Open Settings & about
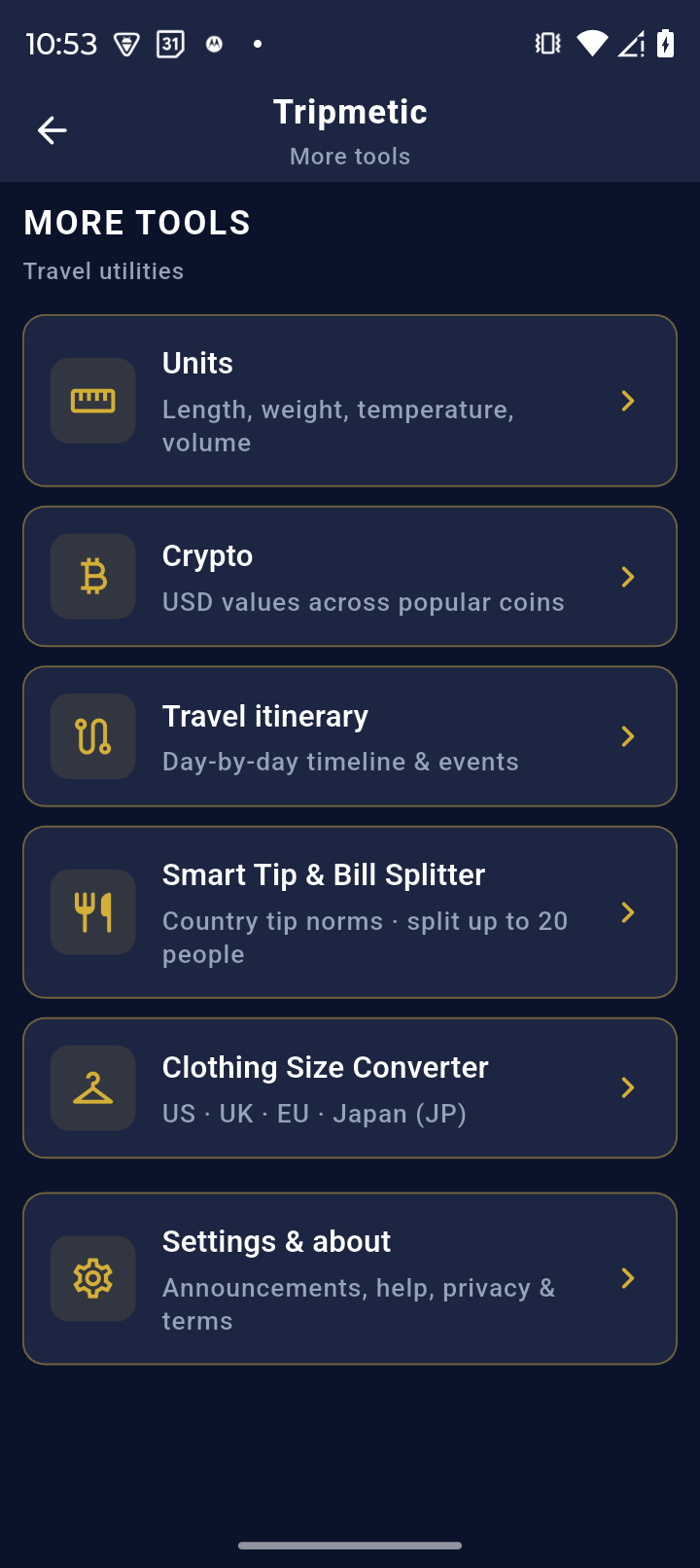This screenshot has height=1568, width=700. pyautogui.click(x=349, y=1278)
